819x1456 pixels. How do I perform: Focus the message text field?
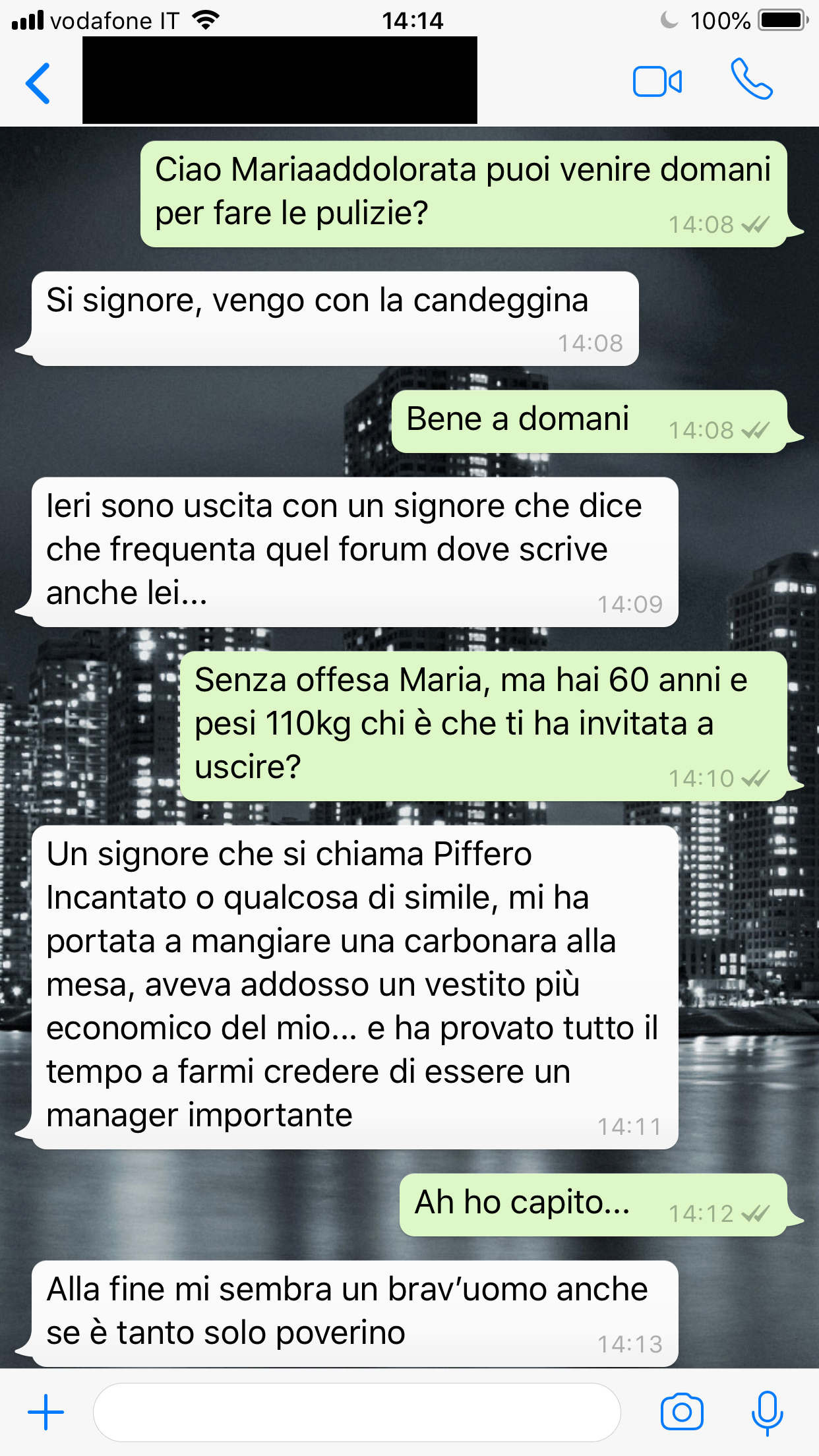coord(357,1412)
